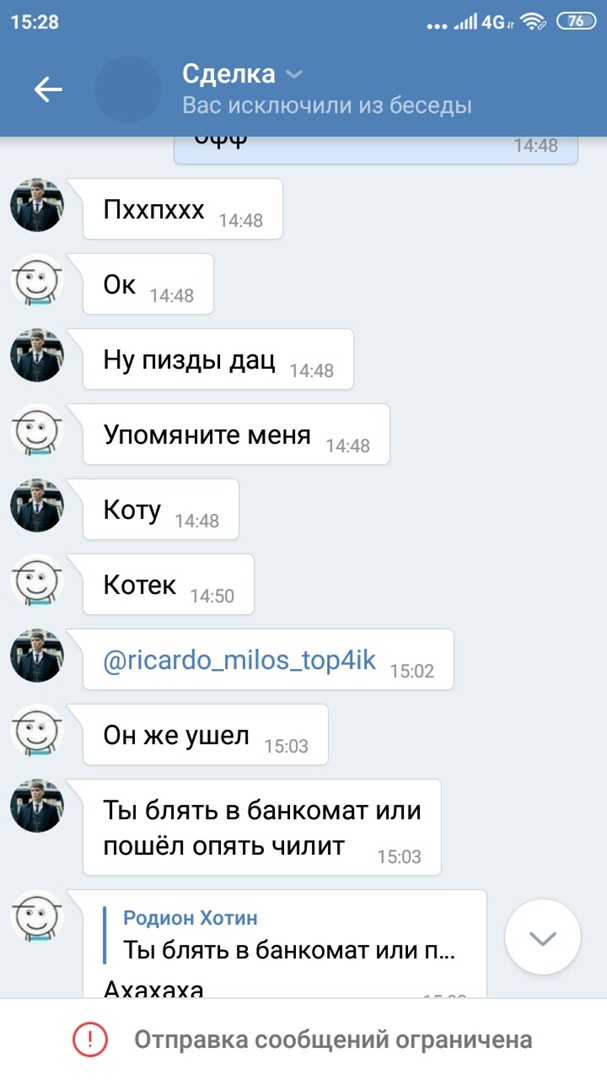The height and width of the screenshot is (1080, 607).
Task: Jump to latest messages with down arrow
Action: pyautogui.click(x=542, y=937)
